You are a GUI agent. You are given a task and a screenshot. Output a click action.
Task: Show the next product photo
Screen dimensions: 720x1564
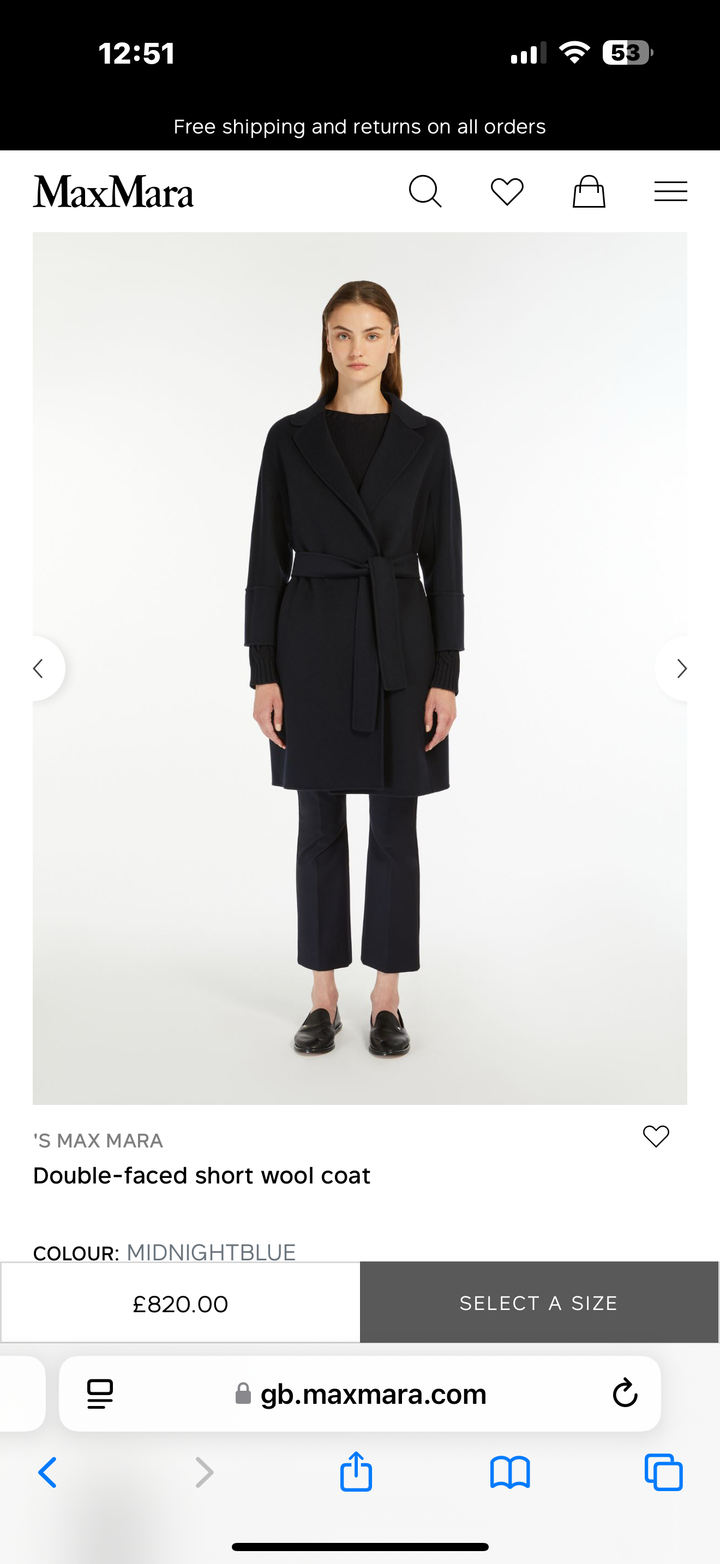point(682,669)
